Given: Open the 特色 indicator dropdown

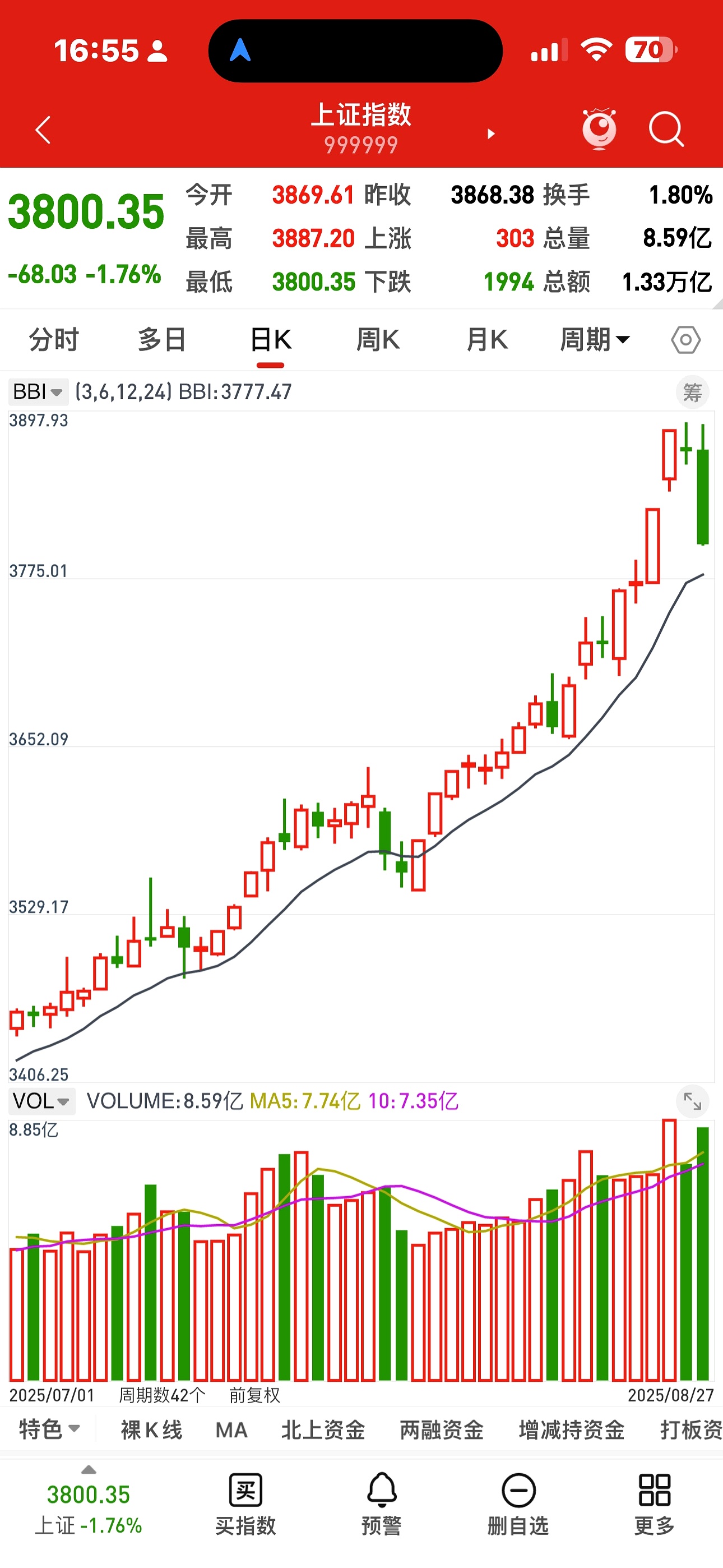Looking at the screenshot, I should tap(49, 1428).
